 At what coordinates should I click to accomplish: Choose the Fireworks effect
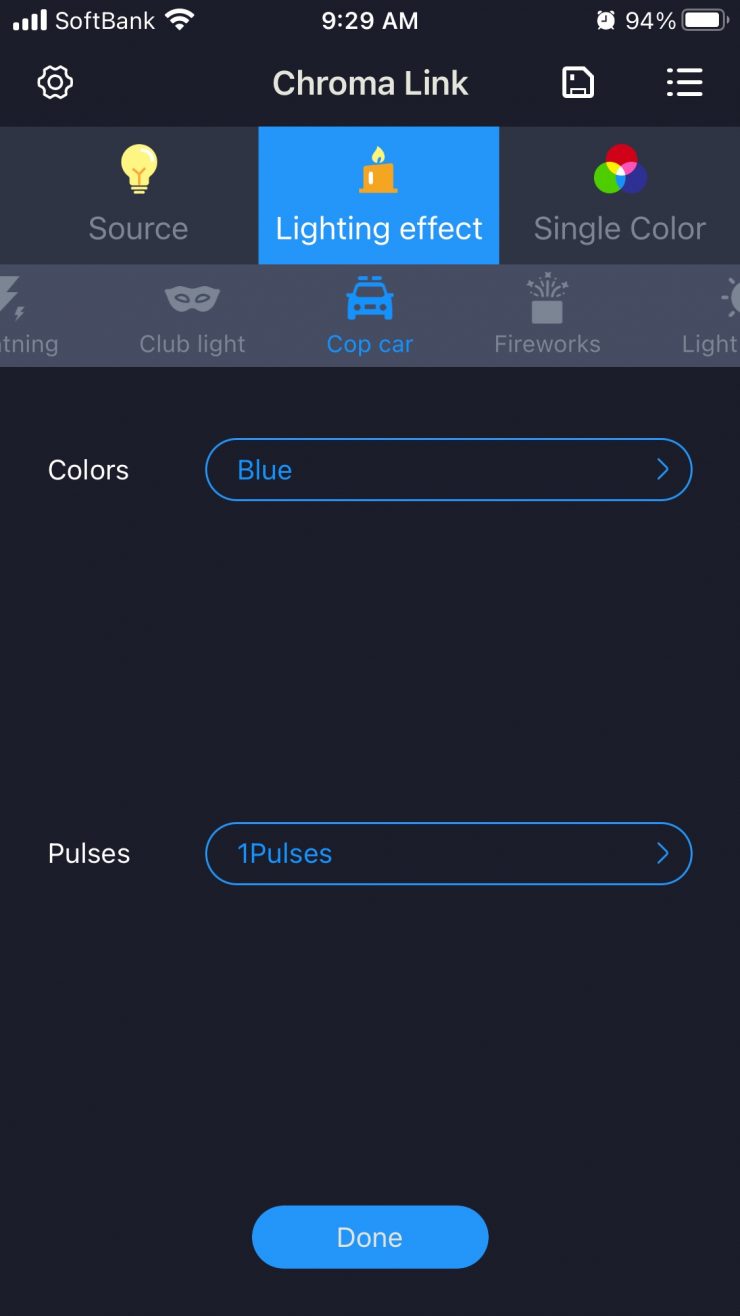tap(547, 316)
